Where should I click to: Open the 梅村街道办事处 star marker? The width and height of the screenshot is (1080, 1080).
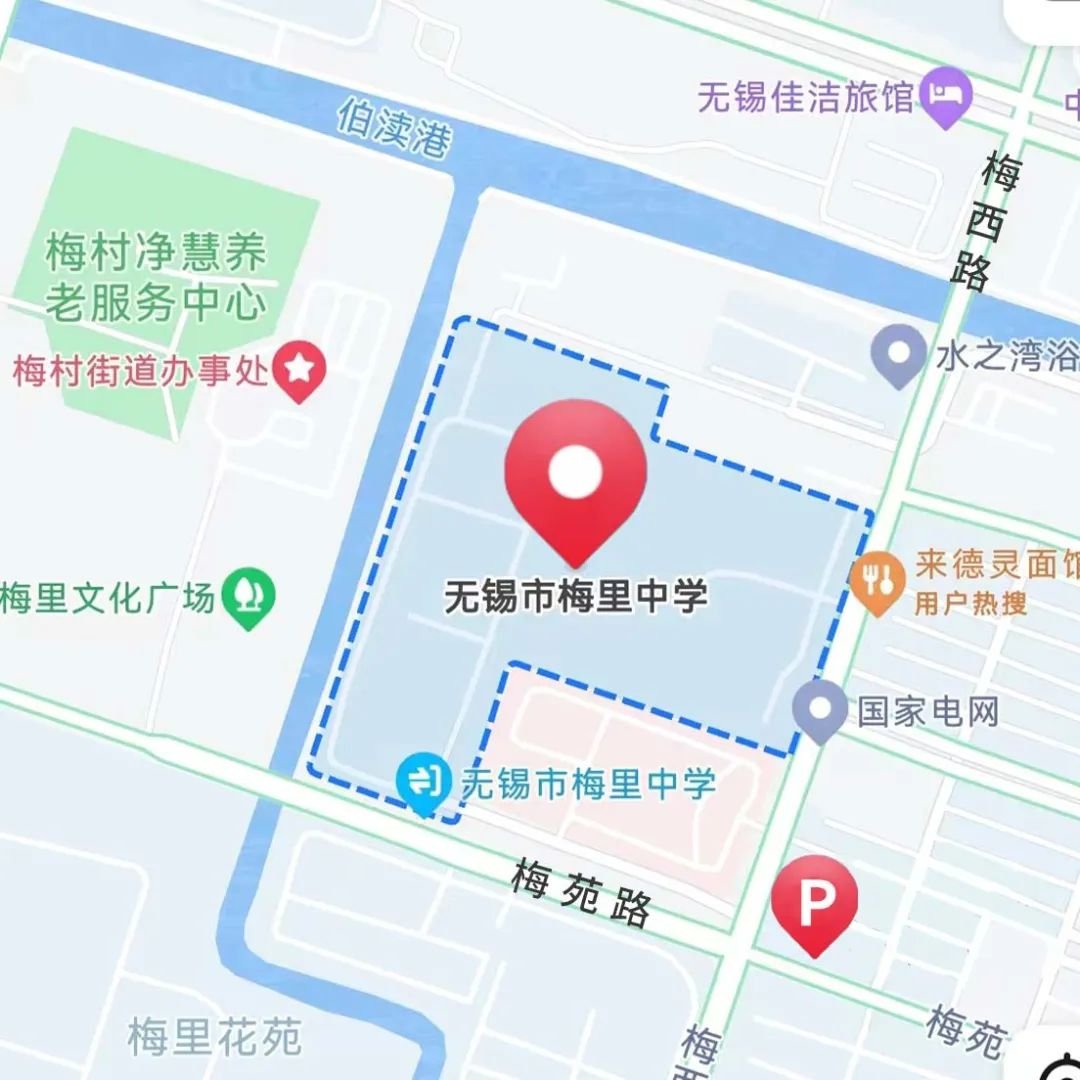tap(299, 370)
